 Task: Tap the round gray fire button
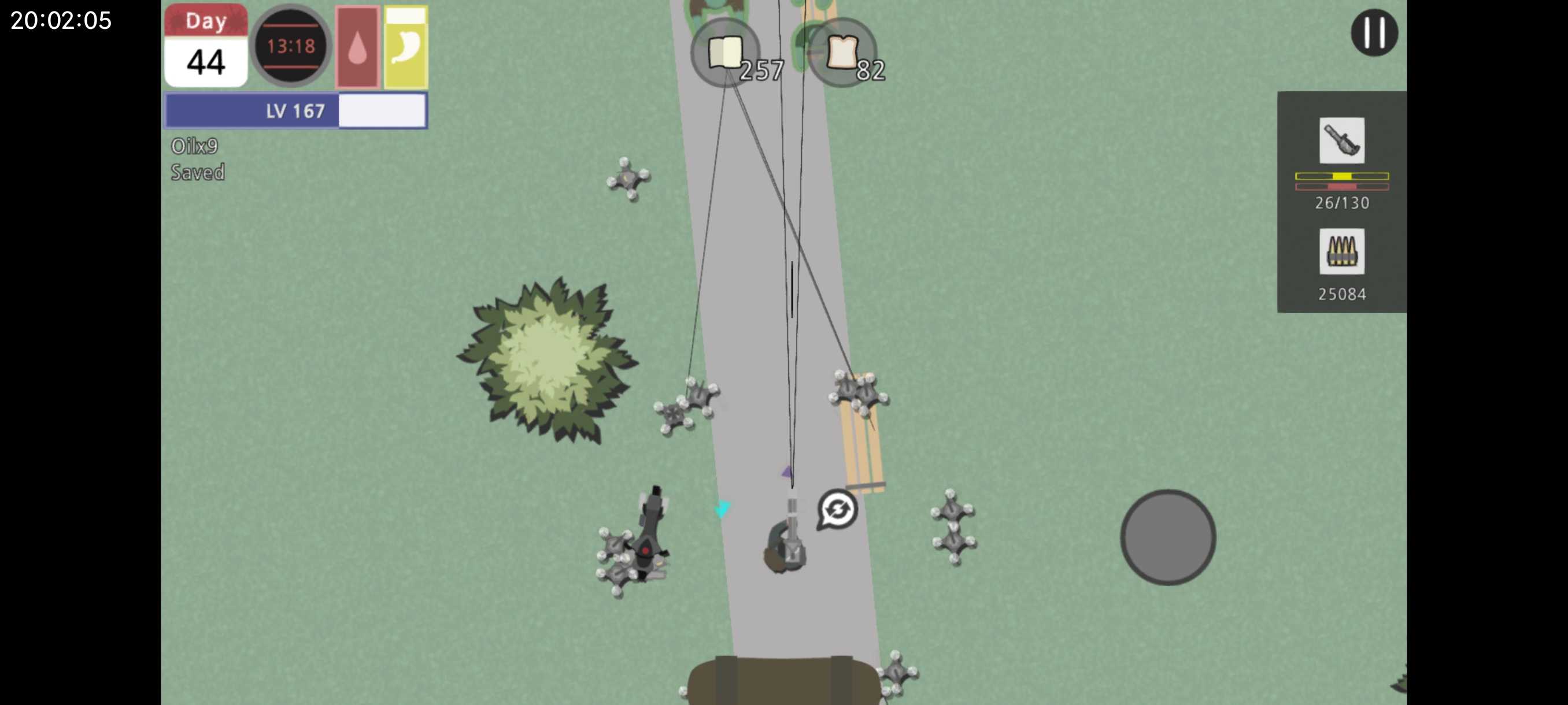(1167, 537)
